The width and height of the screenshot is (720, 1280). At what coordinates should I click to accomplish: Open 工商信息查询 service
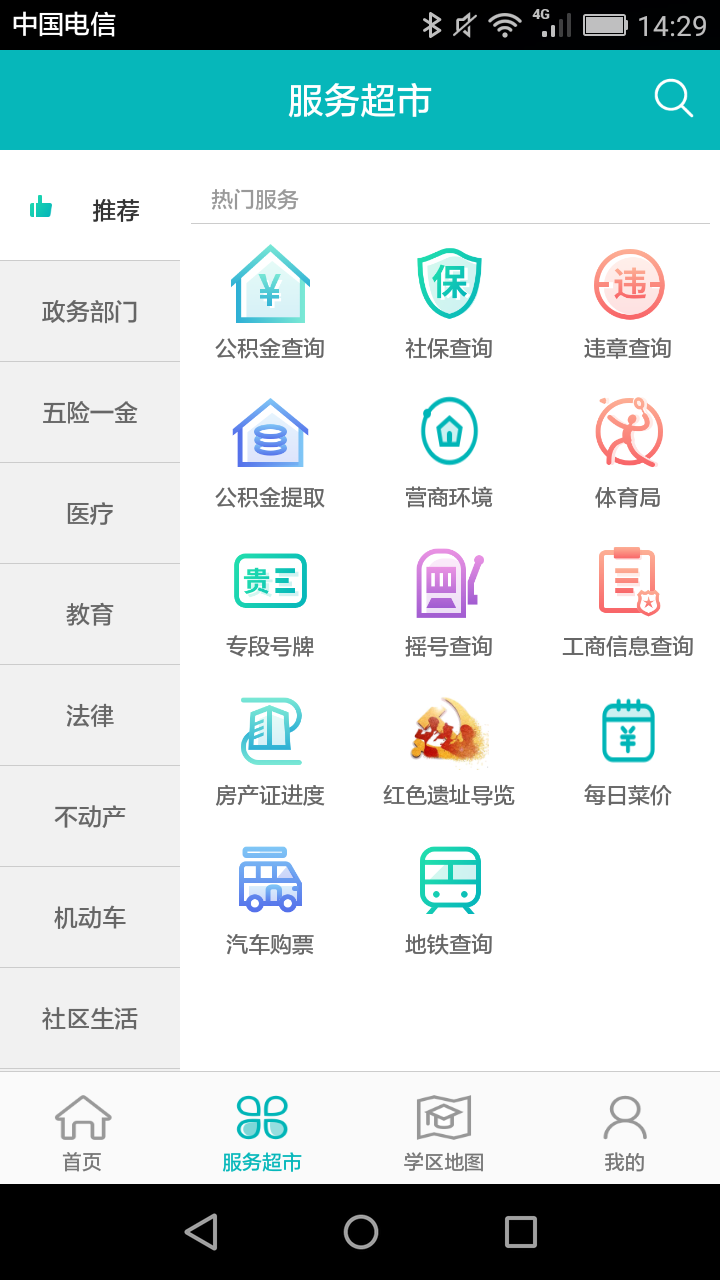tap(628, 600)
